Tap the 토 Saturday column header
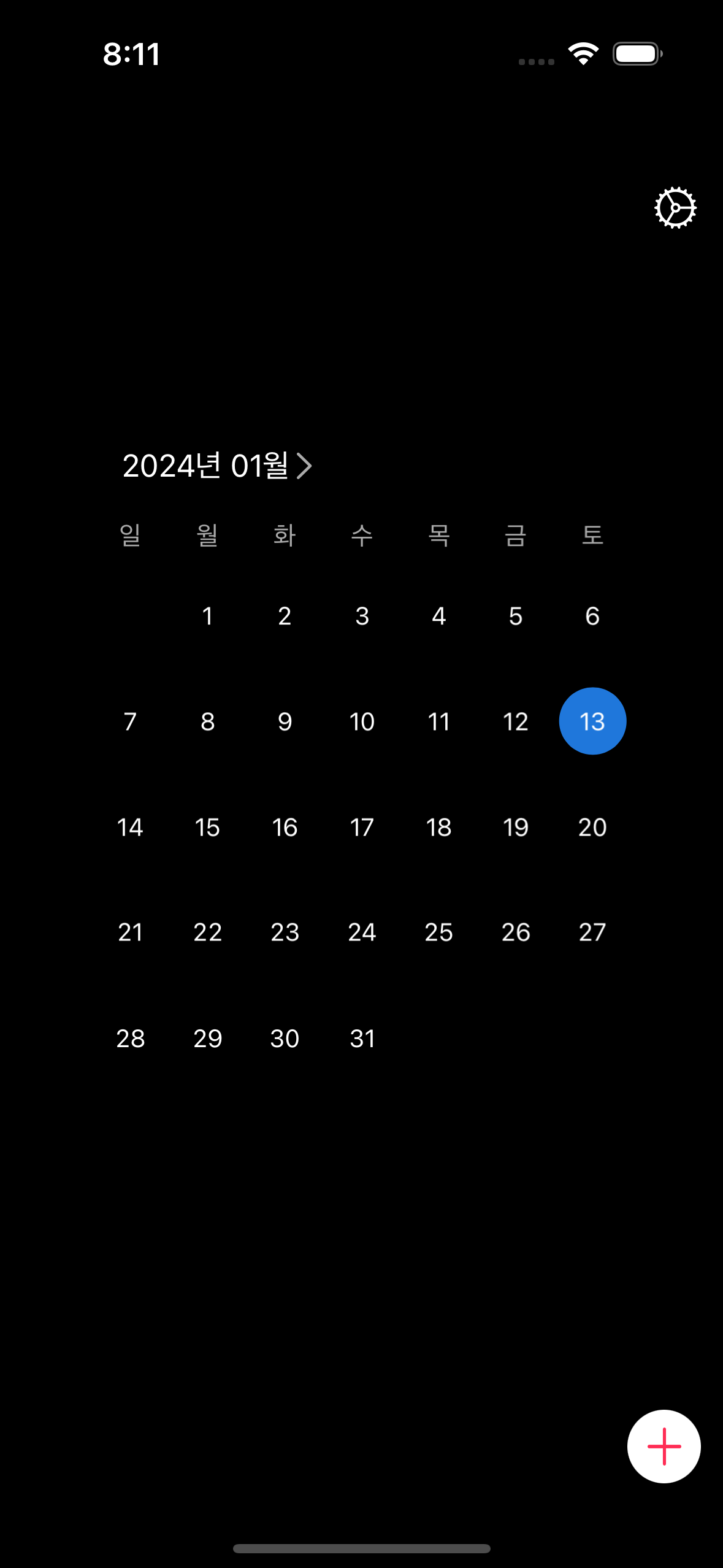Viewport: 723px width, 1568px height. point(592,535)
